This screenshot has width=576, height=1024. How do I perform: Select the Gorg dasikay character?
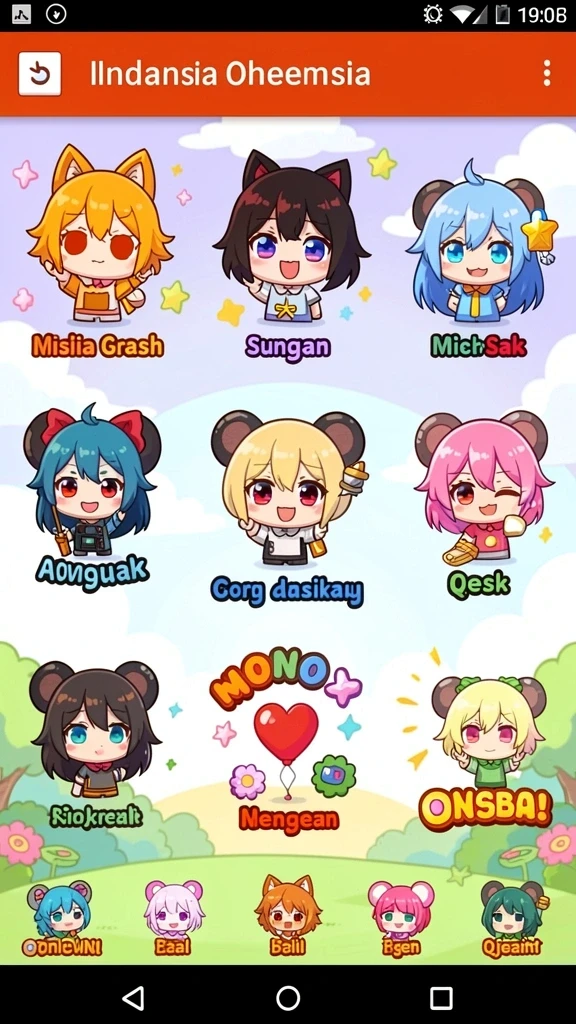(x=287, y=508)
